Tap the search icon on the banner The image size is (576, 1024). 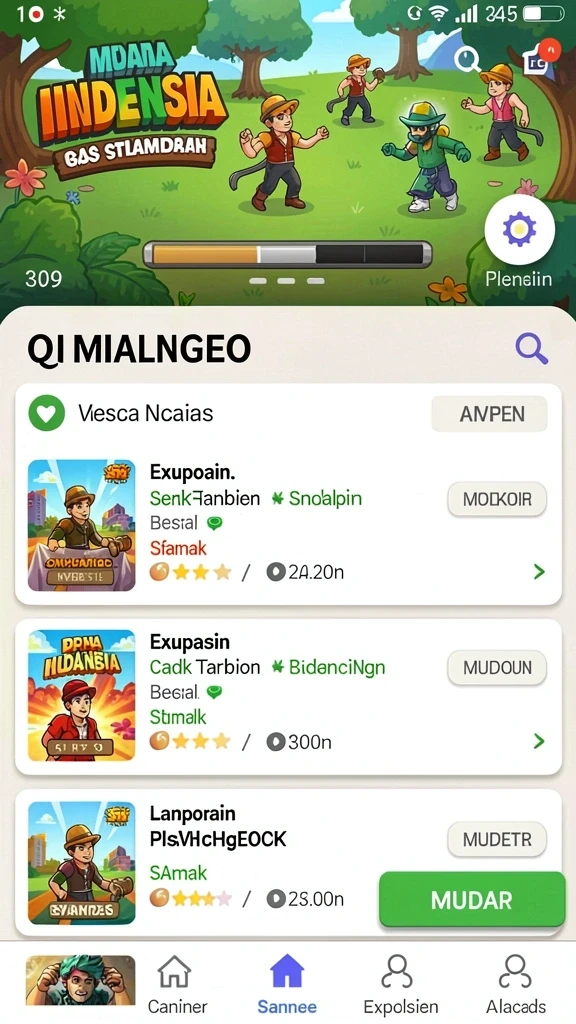(x=468, y=60)
